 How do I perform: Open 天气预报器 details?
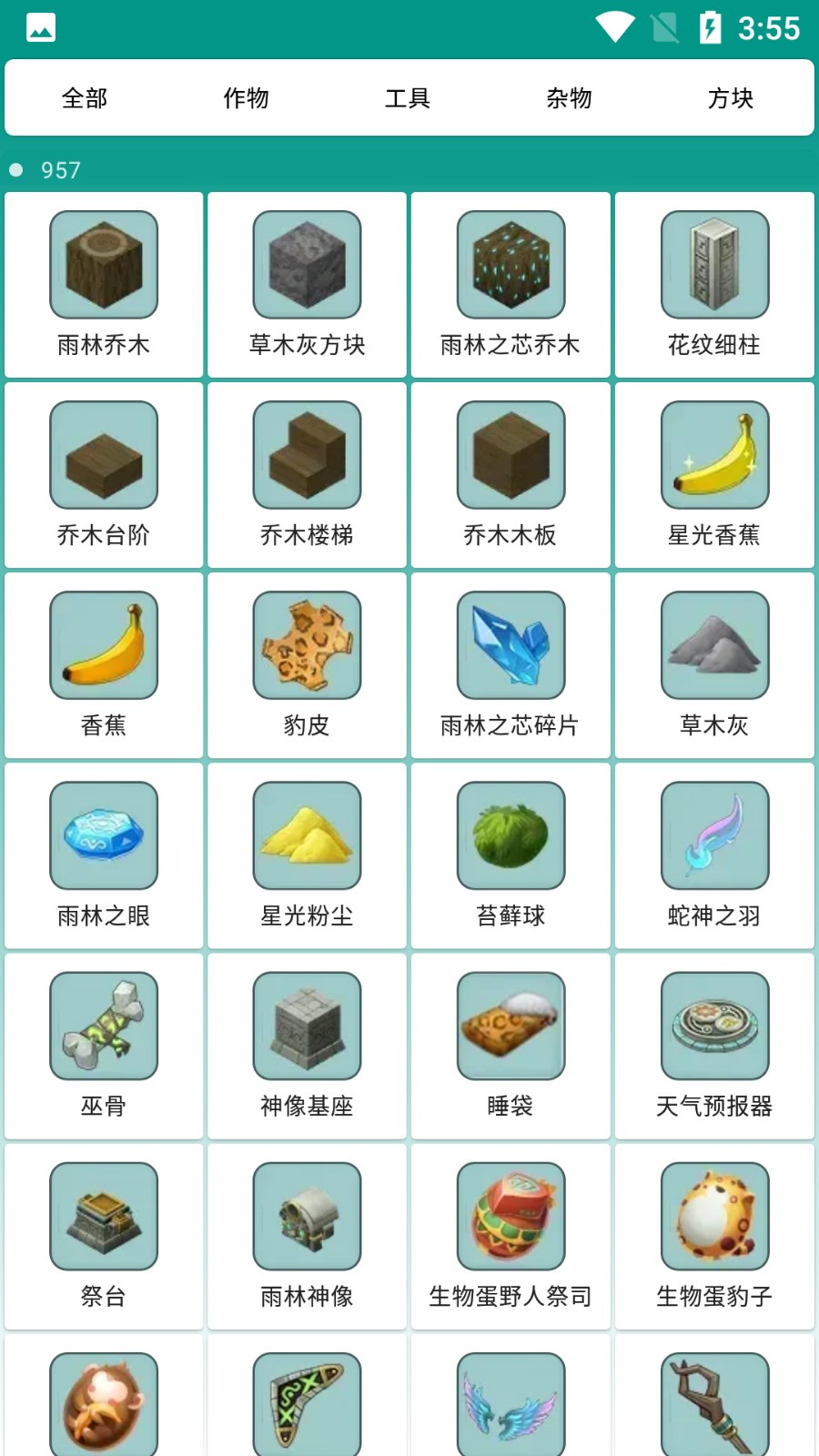[x=714, y=1045]
